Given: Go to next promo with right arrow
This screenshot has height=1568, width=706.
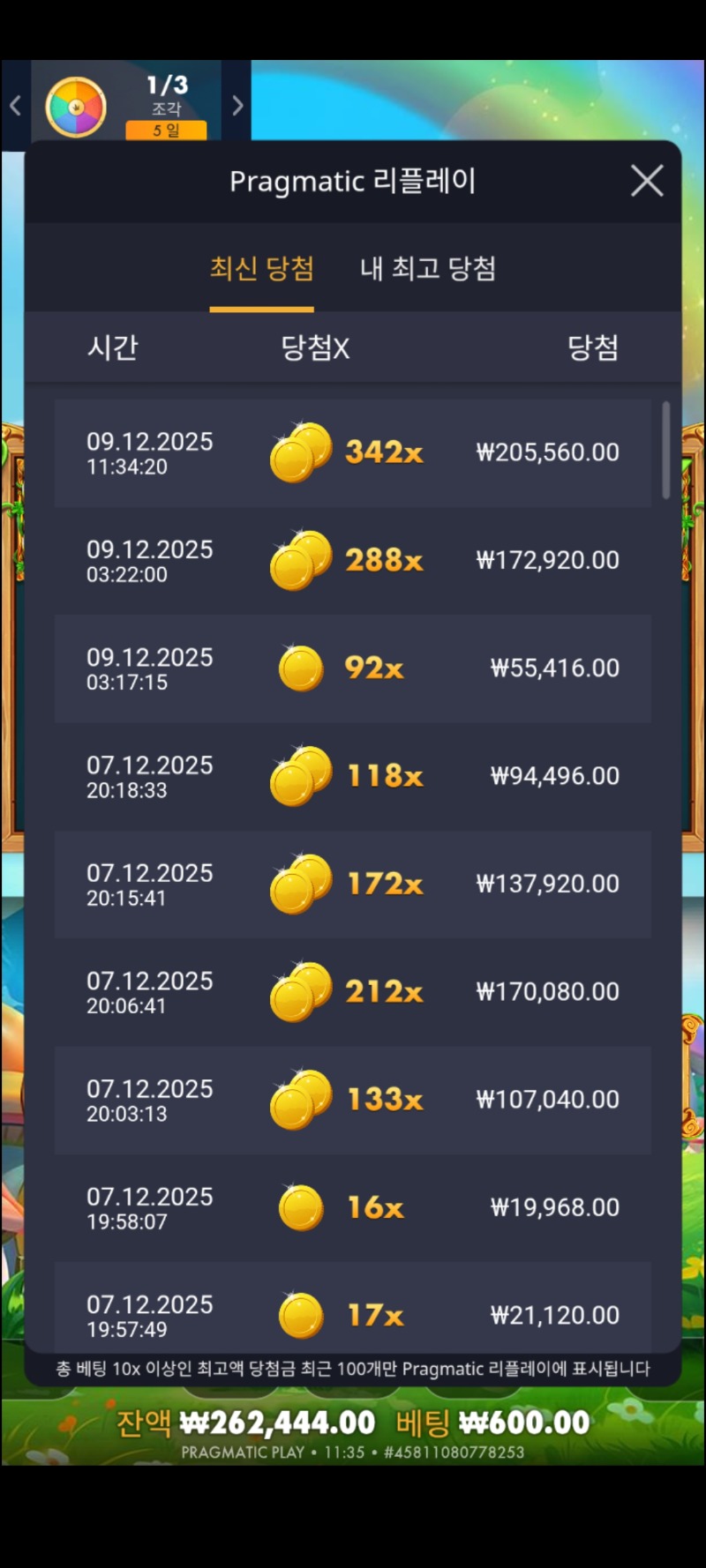Looking at the screenshot, I should tap(237, 106).
